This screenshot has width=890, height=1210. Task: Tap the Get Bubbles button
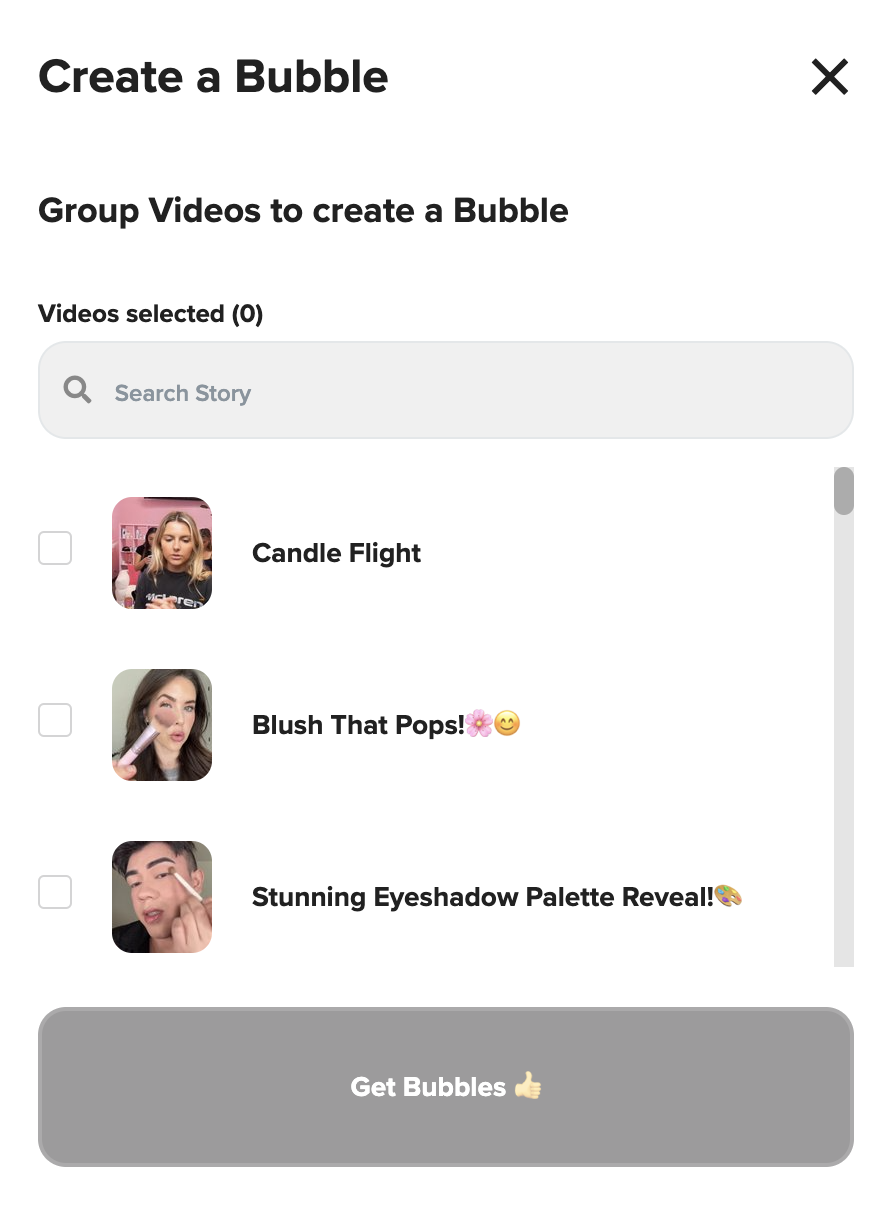[x=445, y=1086]
